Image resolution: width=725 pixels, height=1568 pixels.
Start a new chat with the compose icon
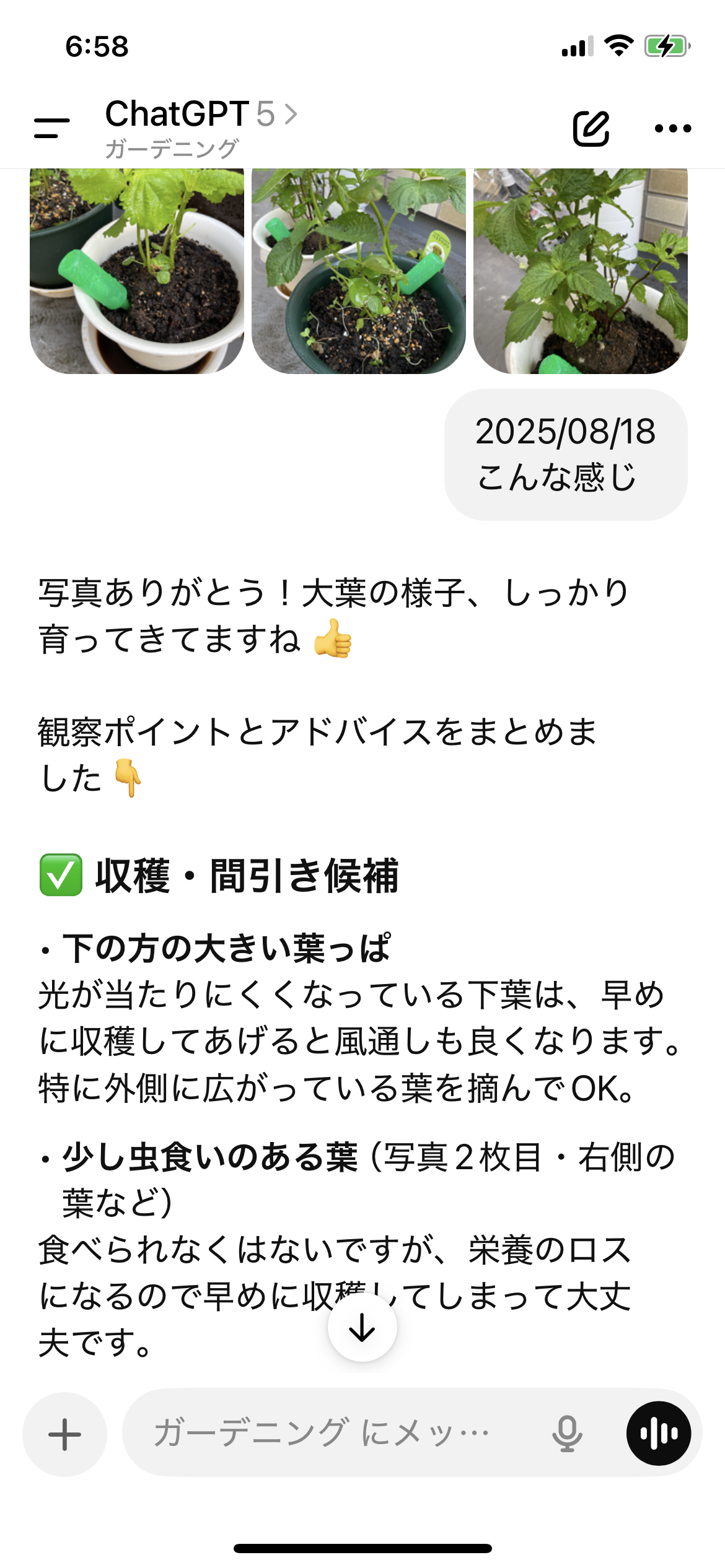click(591, 128)
